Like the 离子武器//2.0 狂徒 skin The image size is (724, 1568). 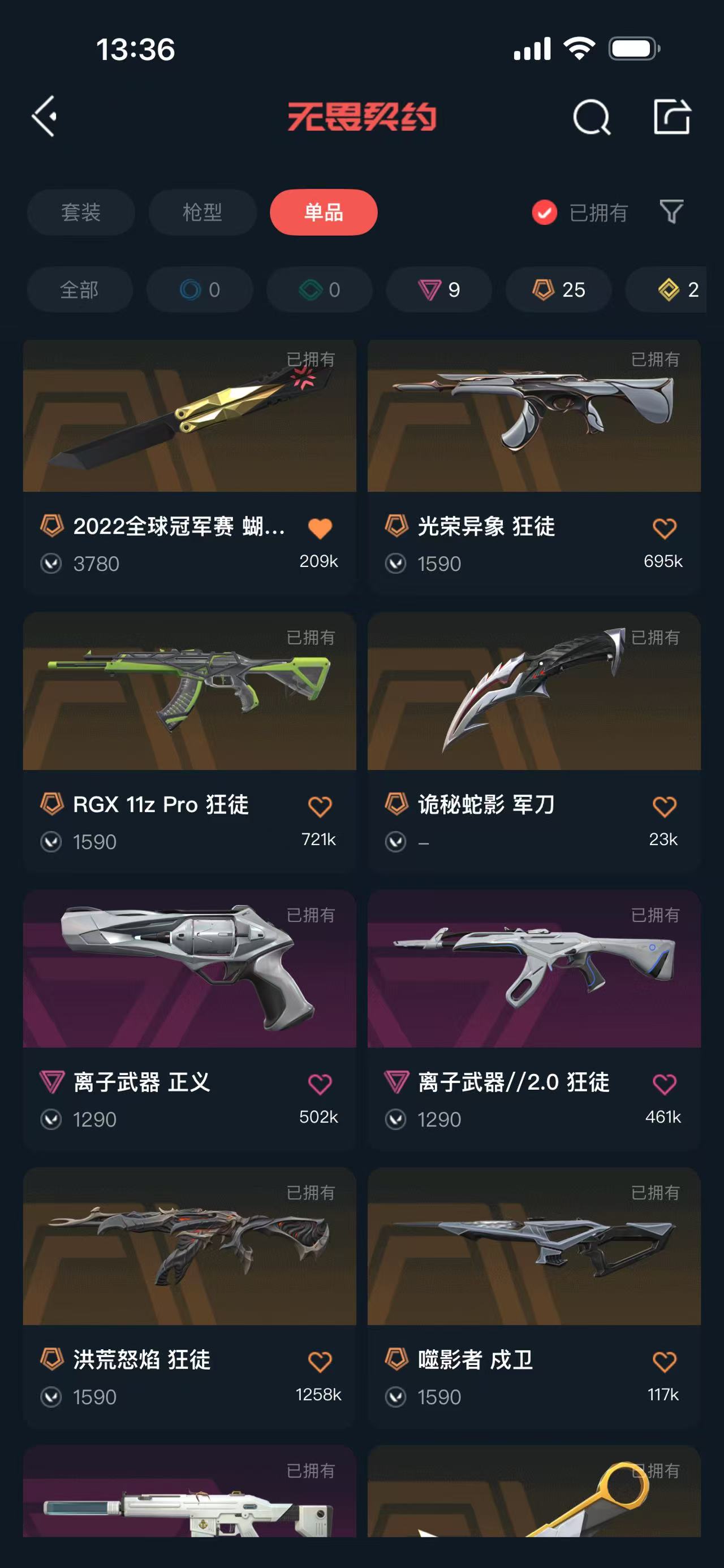663,1084
